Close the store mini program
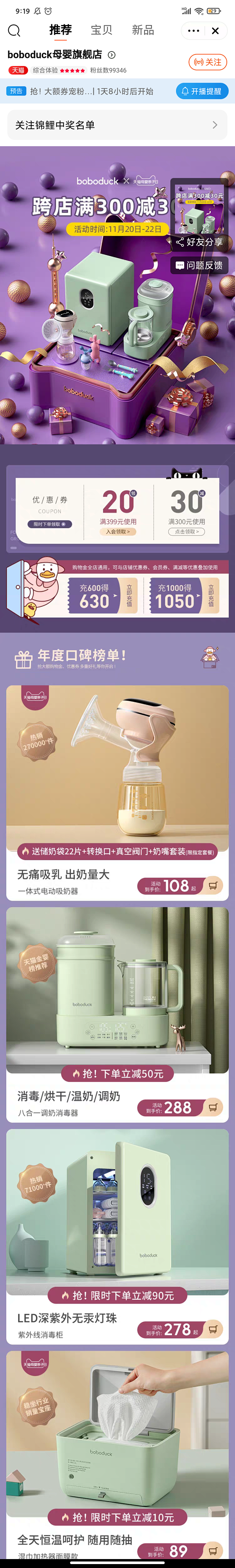The width and height of the screenshot is (235, 1568). (x=215, y=30)
